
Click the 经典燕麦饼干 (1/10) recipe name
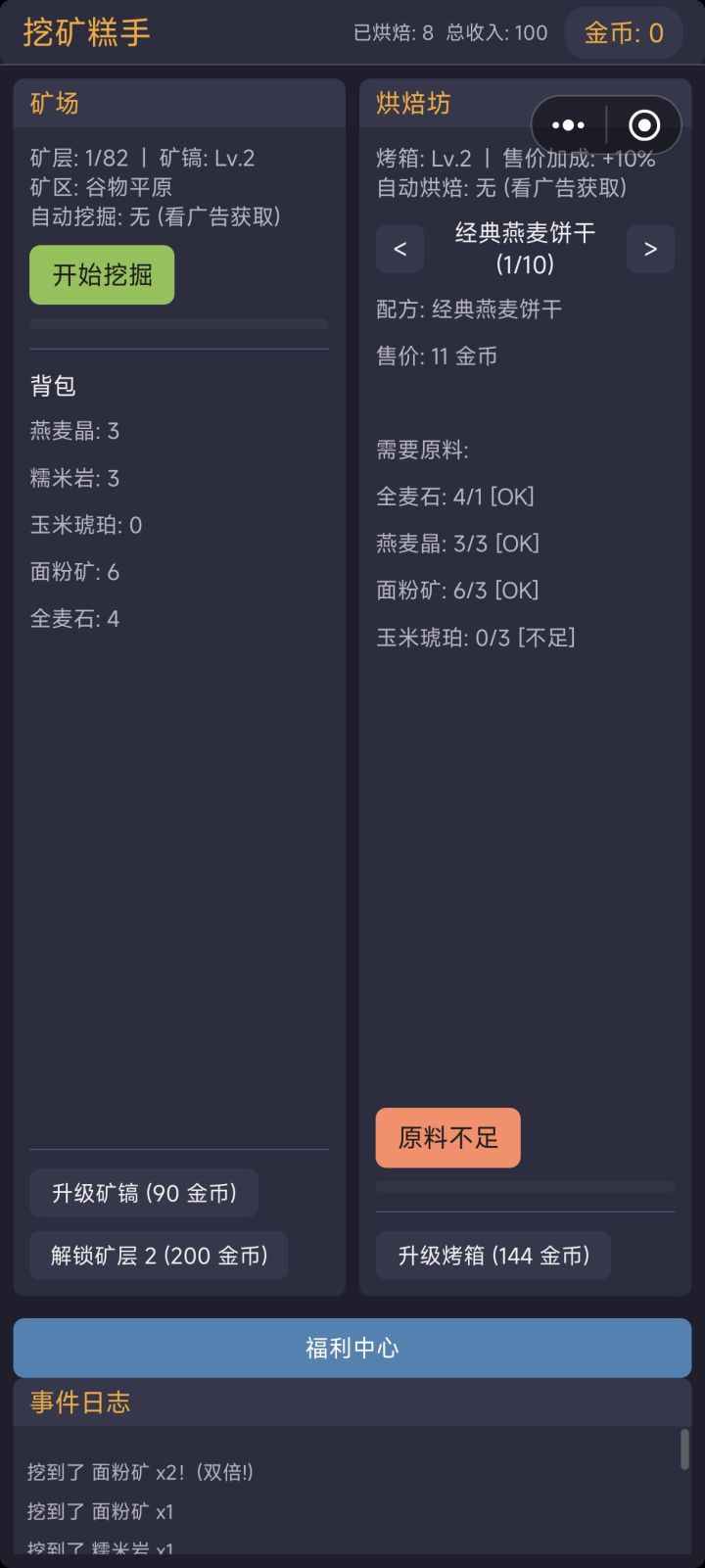coord(525,249)
